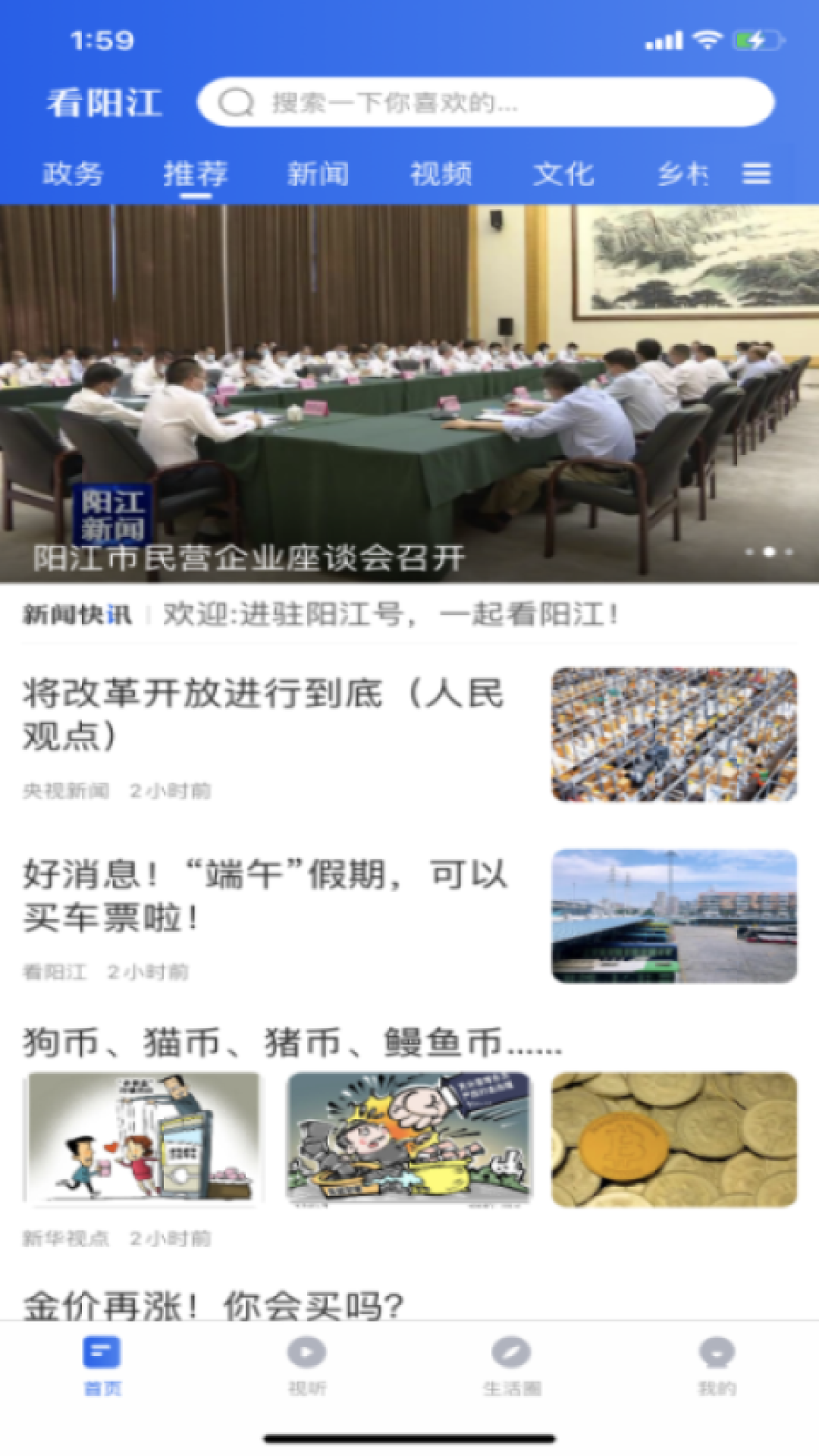Switch to the 乡村 tab
This screenshot has height=1456, width=819.
coord(682,174)
